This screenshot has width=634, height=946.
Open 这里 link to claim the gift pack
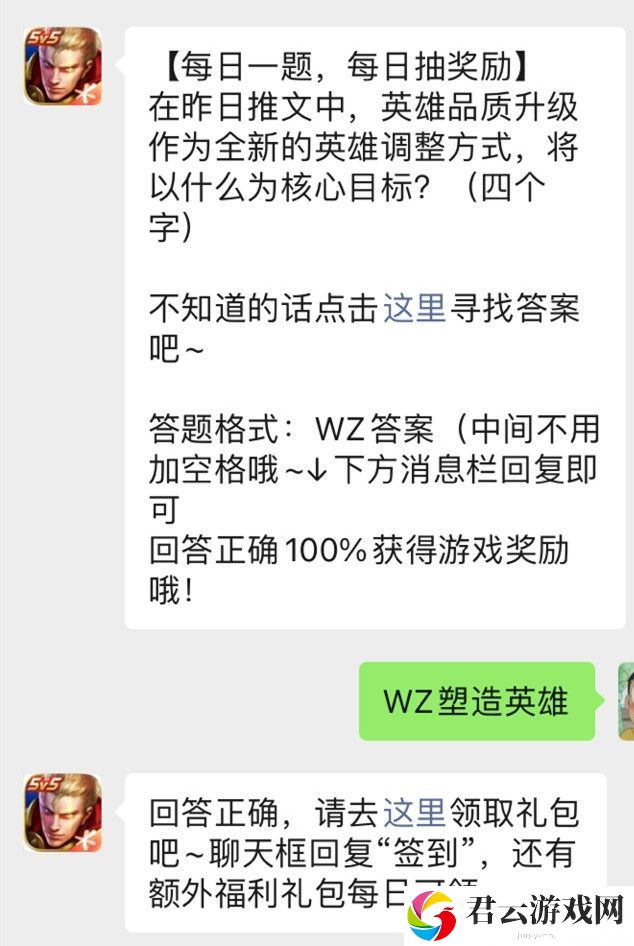[x=414, y=813]
